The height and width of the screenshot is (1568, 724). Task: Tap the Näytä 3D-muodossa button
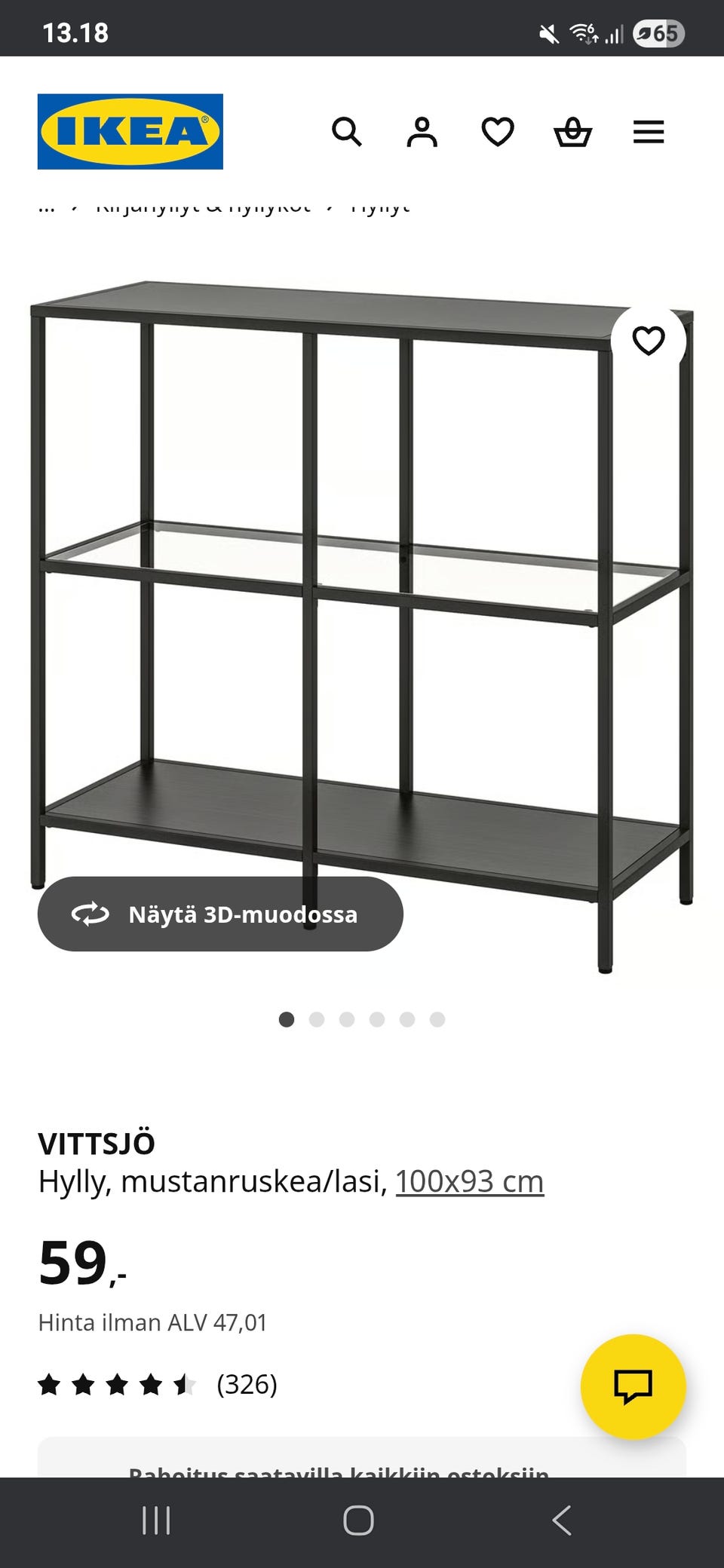click(x=220, y=914)
